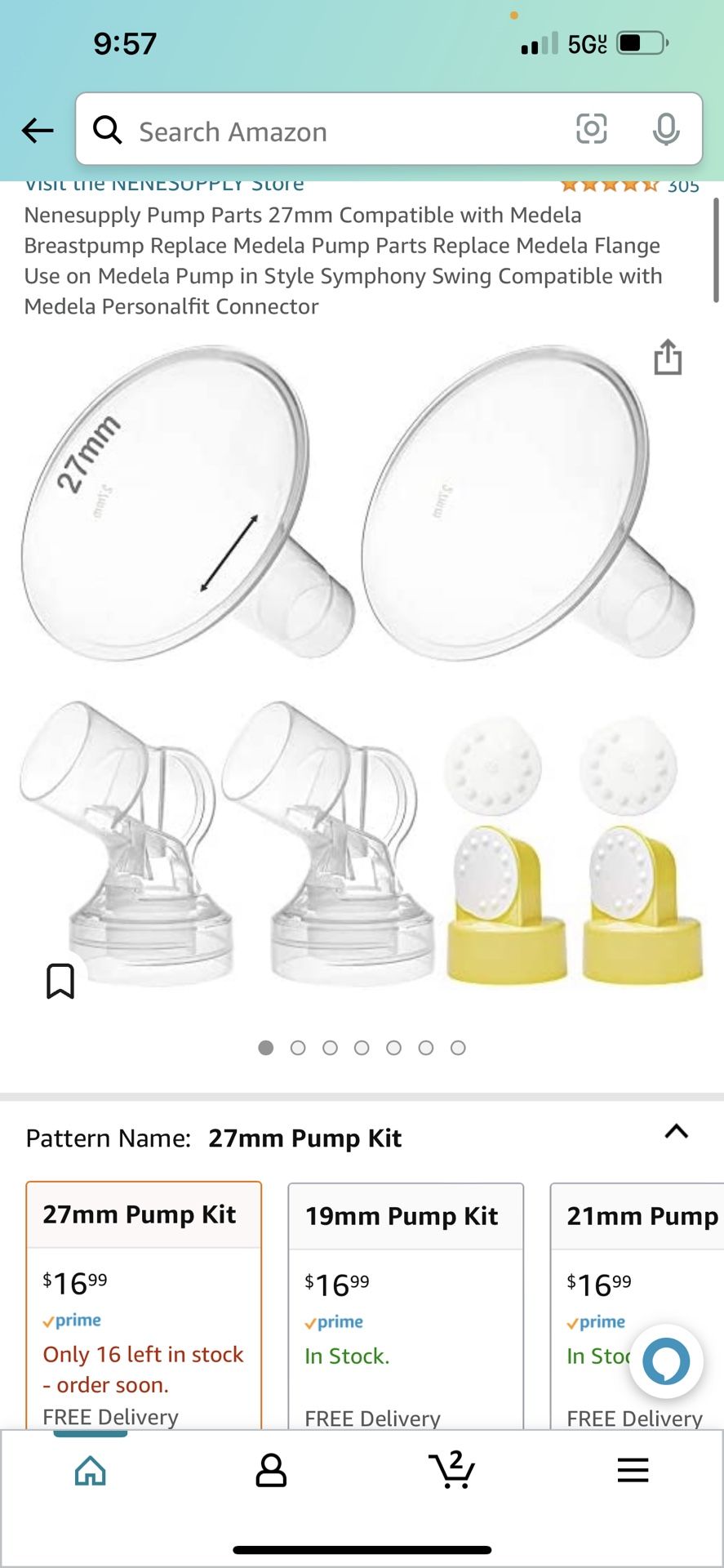724x1568 pixels.
Task: Open the hamburger menu in bottom bar
Action: pyautogui.click(x=632, y=1470)
